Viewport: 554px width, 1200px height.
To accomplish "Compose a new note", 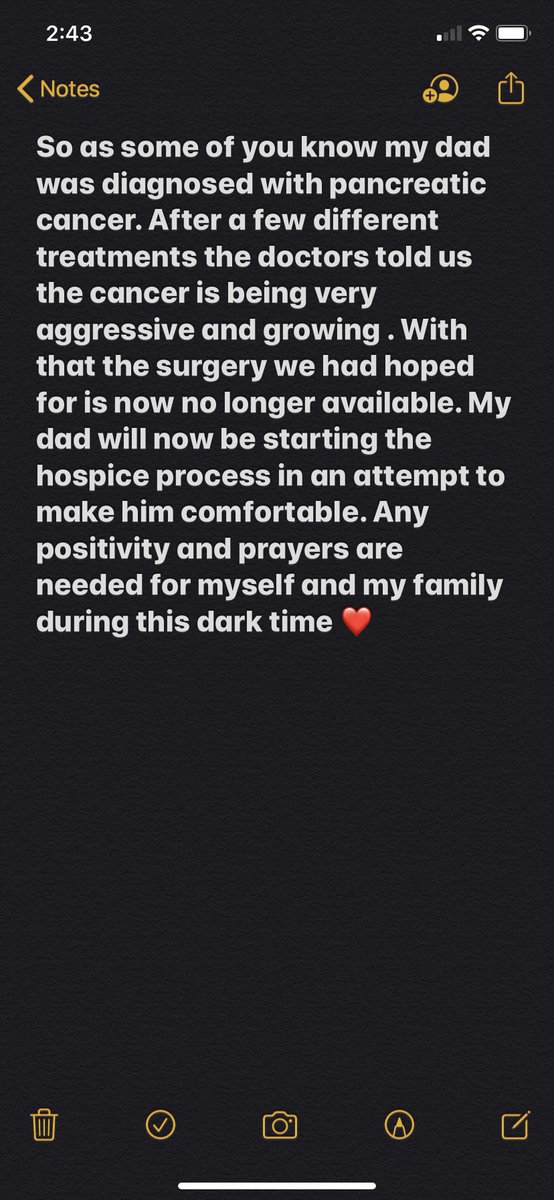I will pyautogui.click(x=515, y=1125).
